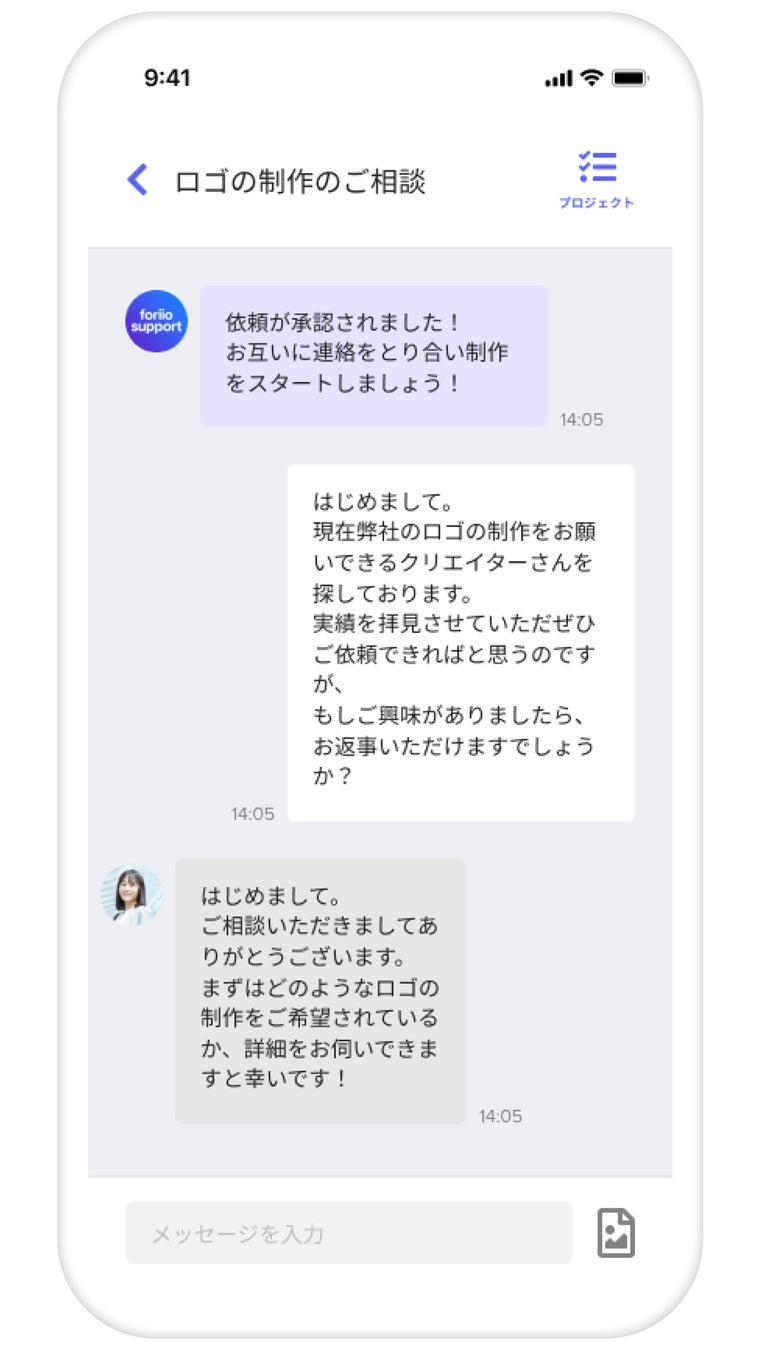Open the プロジェクト checklist
This screenshot has height=1350, width=760.
[597, 179]
